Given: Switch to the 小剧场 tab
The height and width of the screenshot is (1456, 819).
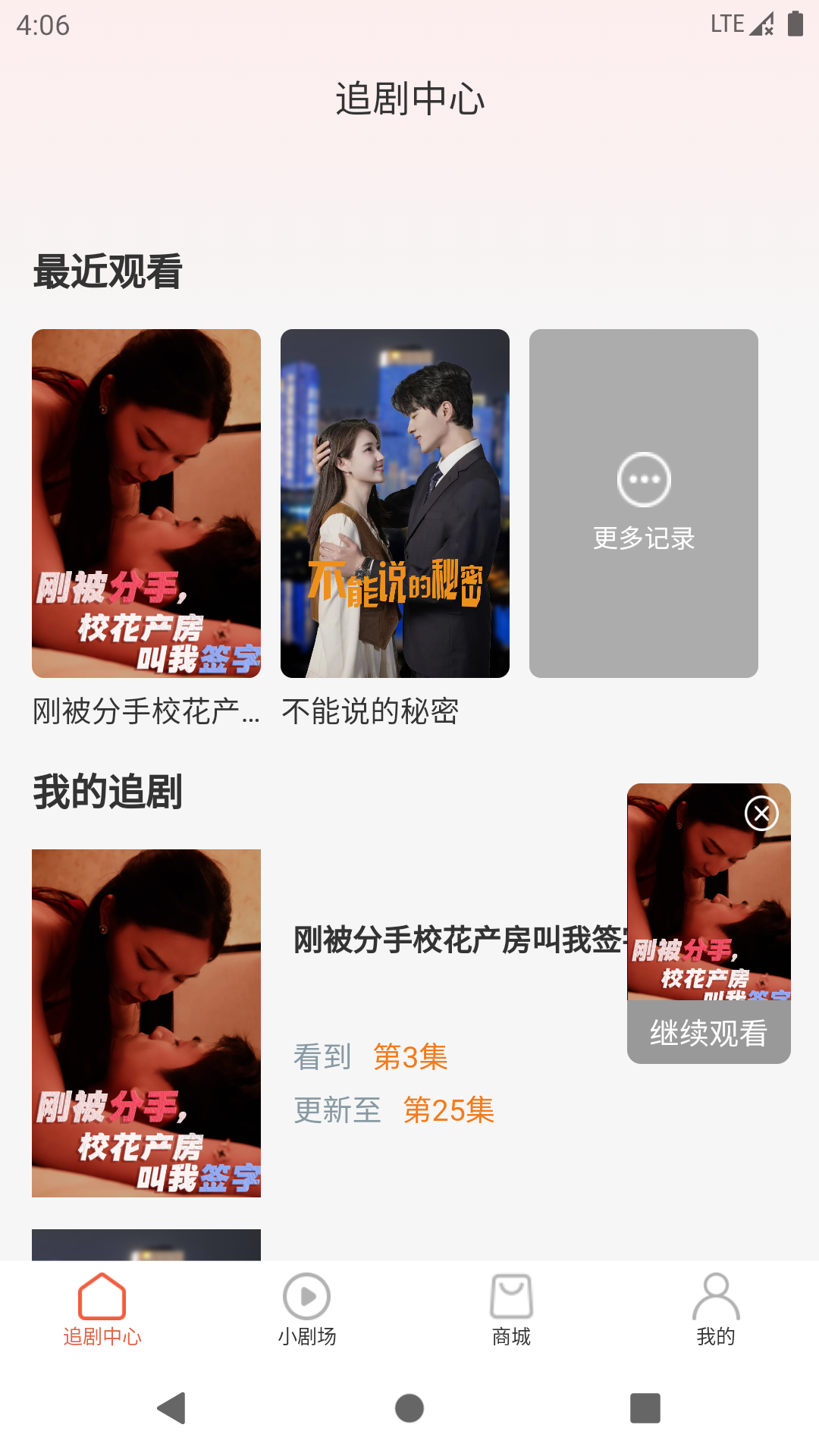Looking at the screenshot, I should [x=306, y=1309].
